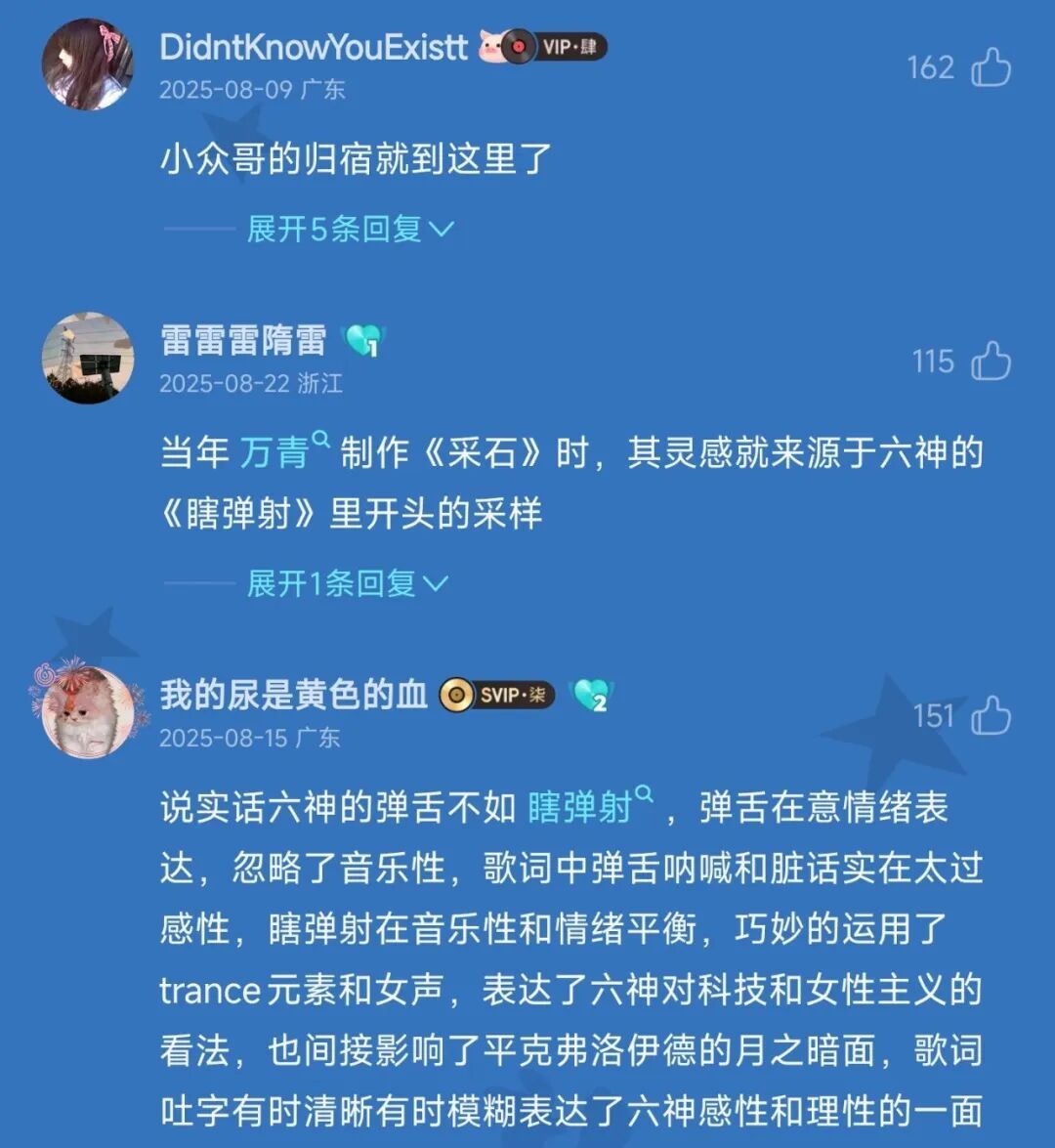The height and width of the screenshot is (1148, 1055).
Task: Tap the SVIP·柒 badge
Action: coord(497,695)
